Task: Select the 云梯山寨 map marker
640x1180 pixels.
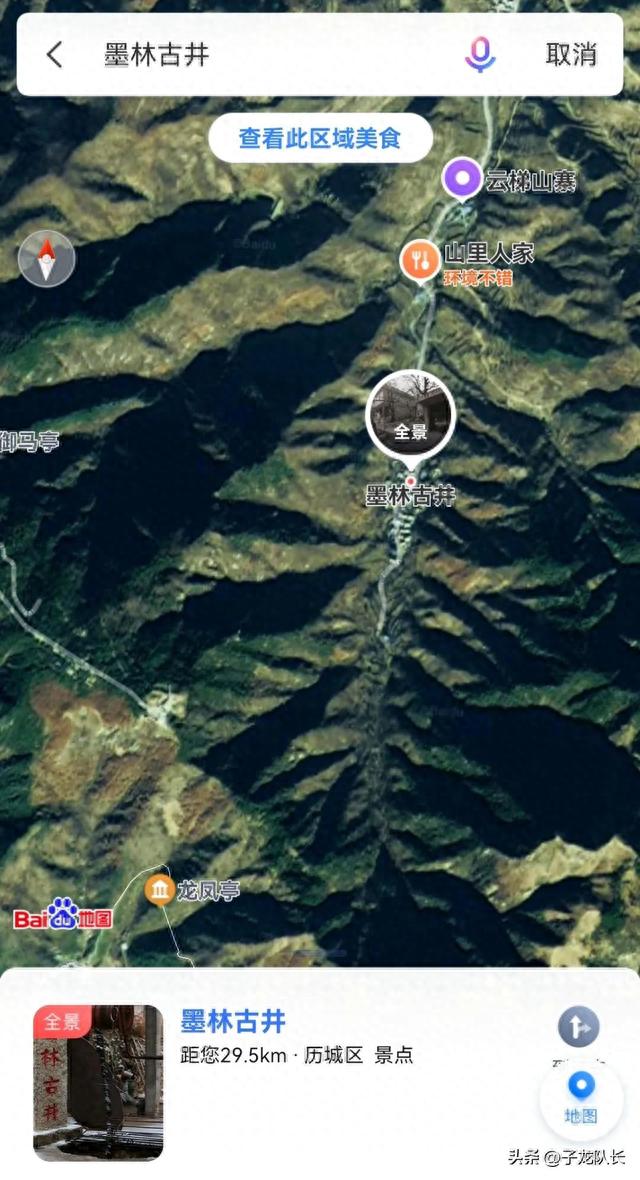Action: tap(461, 179)
